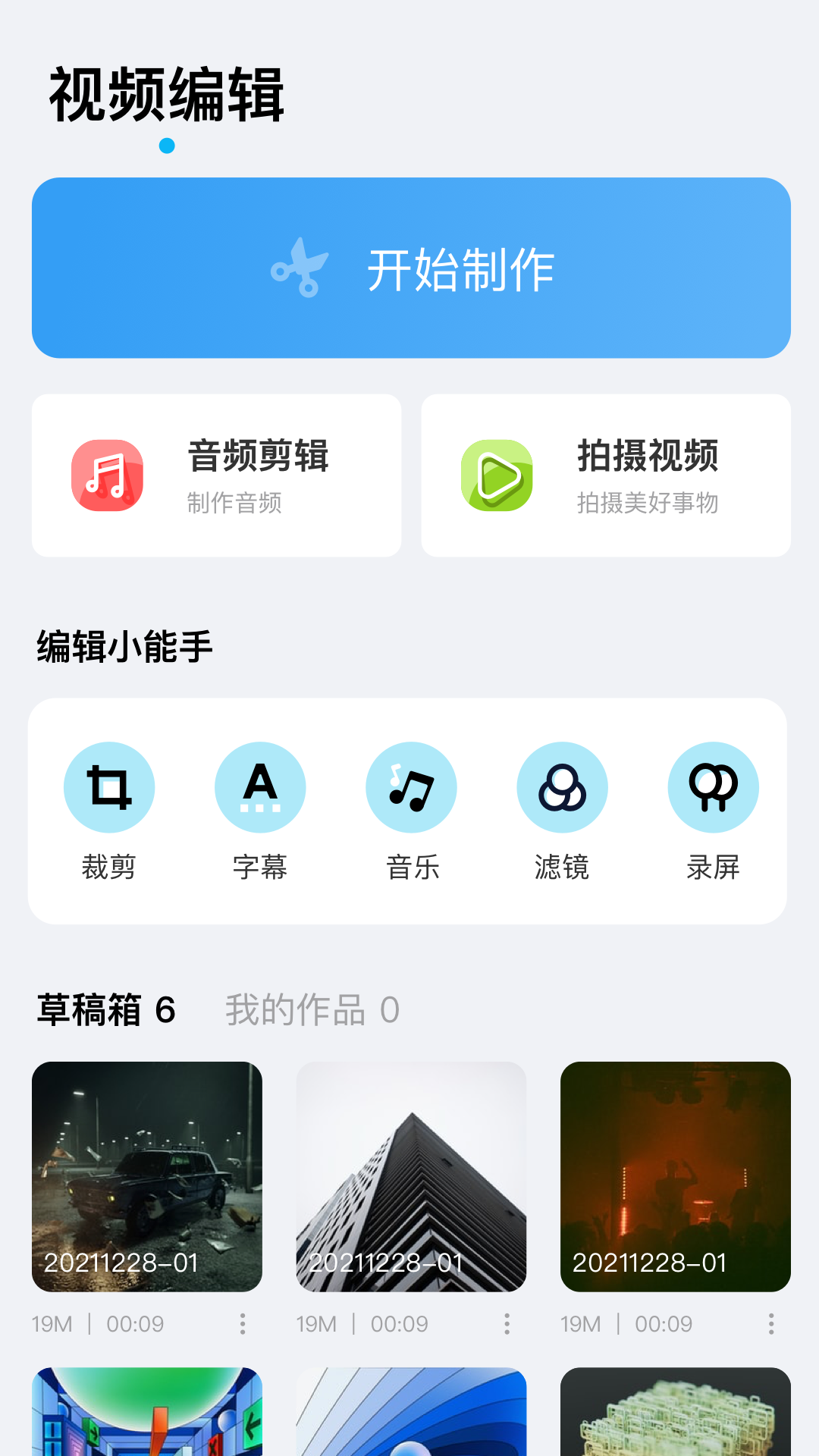Launch the 录屏 screen recording tool

point(713,787)
